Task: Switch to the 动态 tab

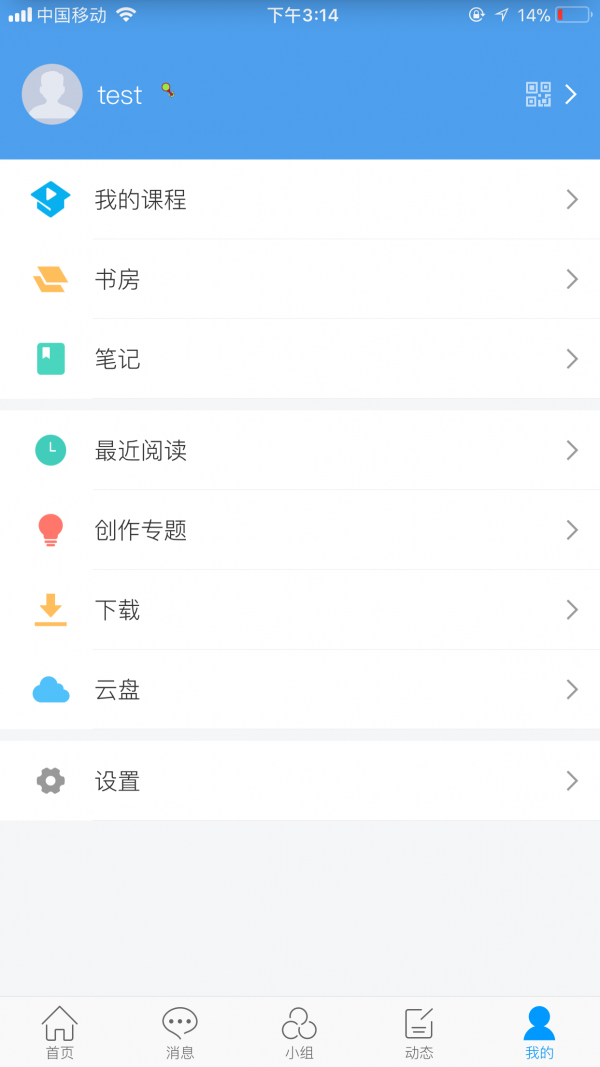Action: [x=419, y=1032]
